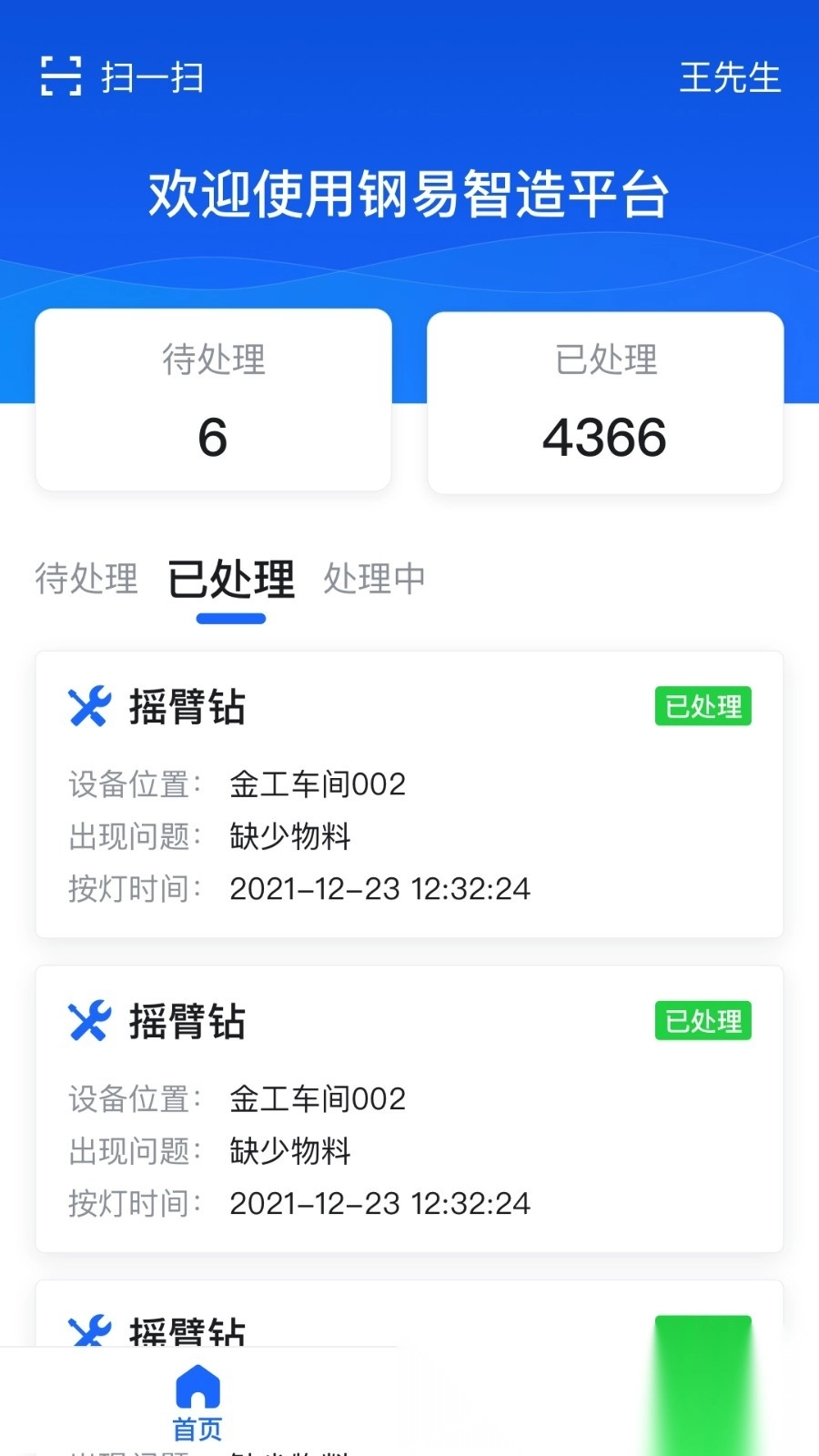The width and height of the screenshot is (819, 1456).
Task: Tap the 已处理 status label on second card
Action: pos(703,1021)
